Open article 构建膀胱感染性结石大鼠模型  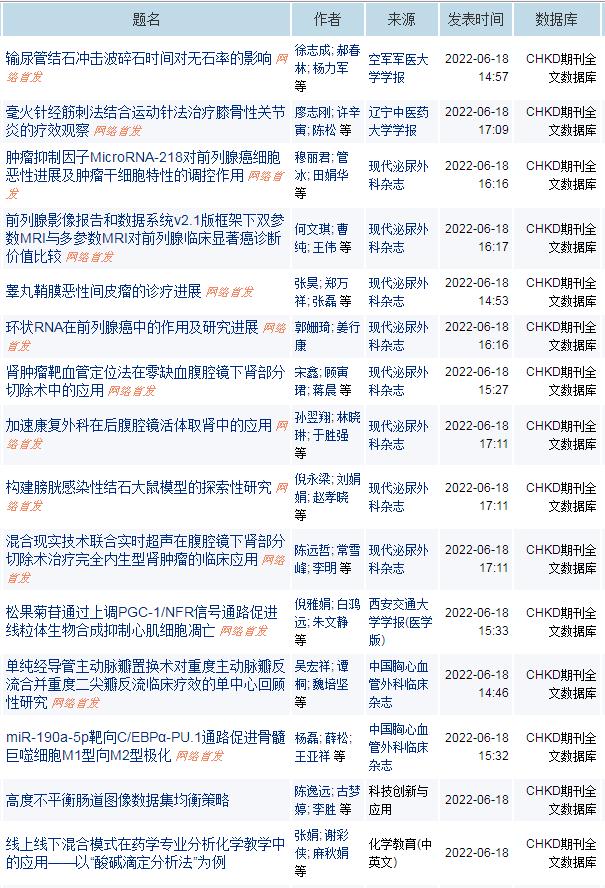coord(138,487)
